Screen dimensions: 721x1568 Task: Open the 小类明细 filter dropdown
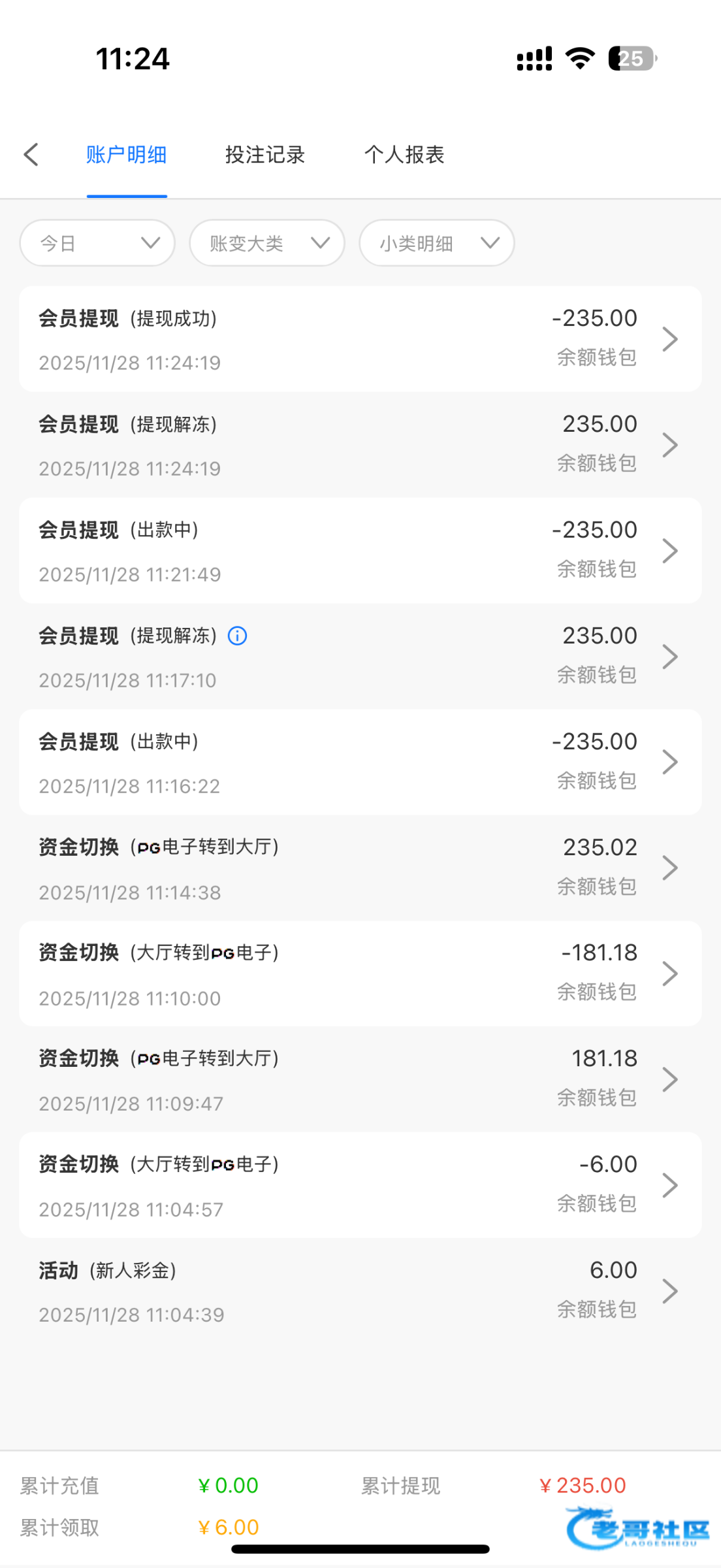[x=437, y=243]
